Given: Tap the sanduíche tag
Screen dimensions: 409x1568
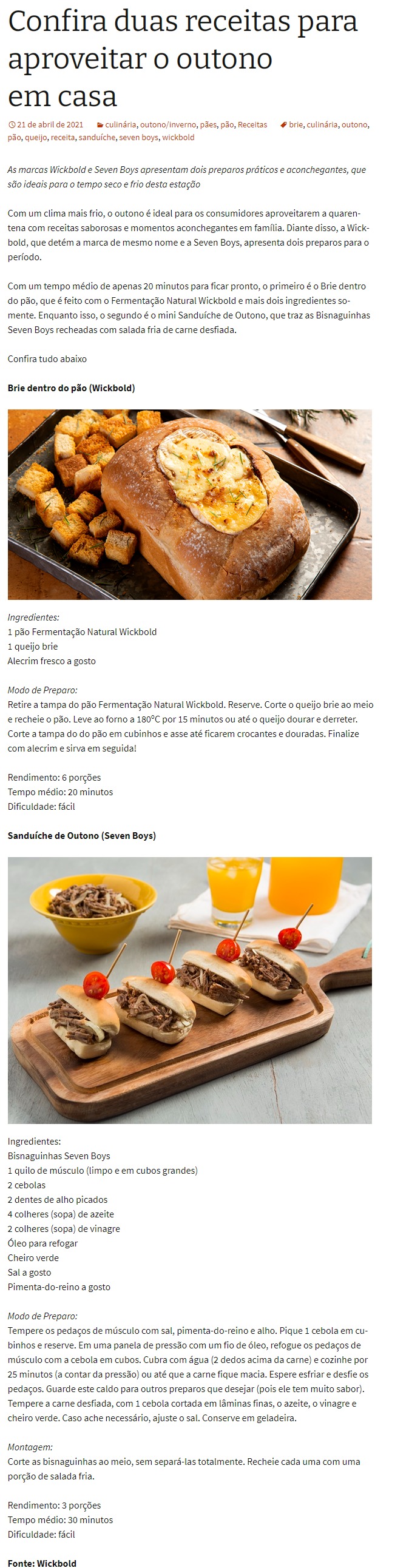Looking at the screenshot, I should point(96,138).
